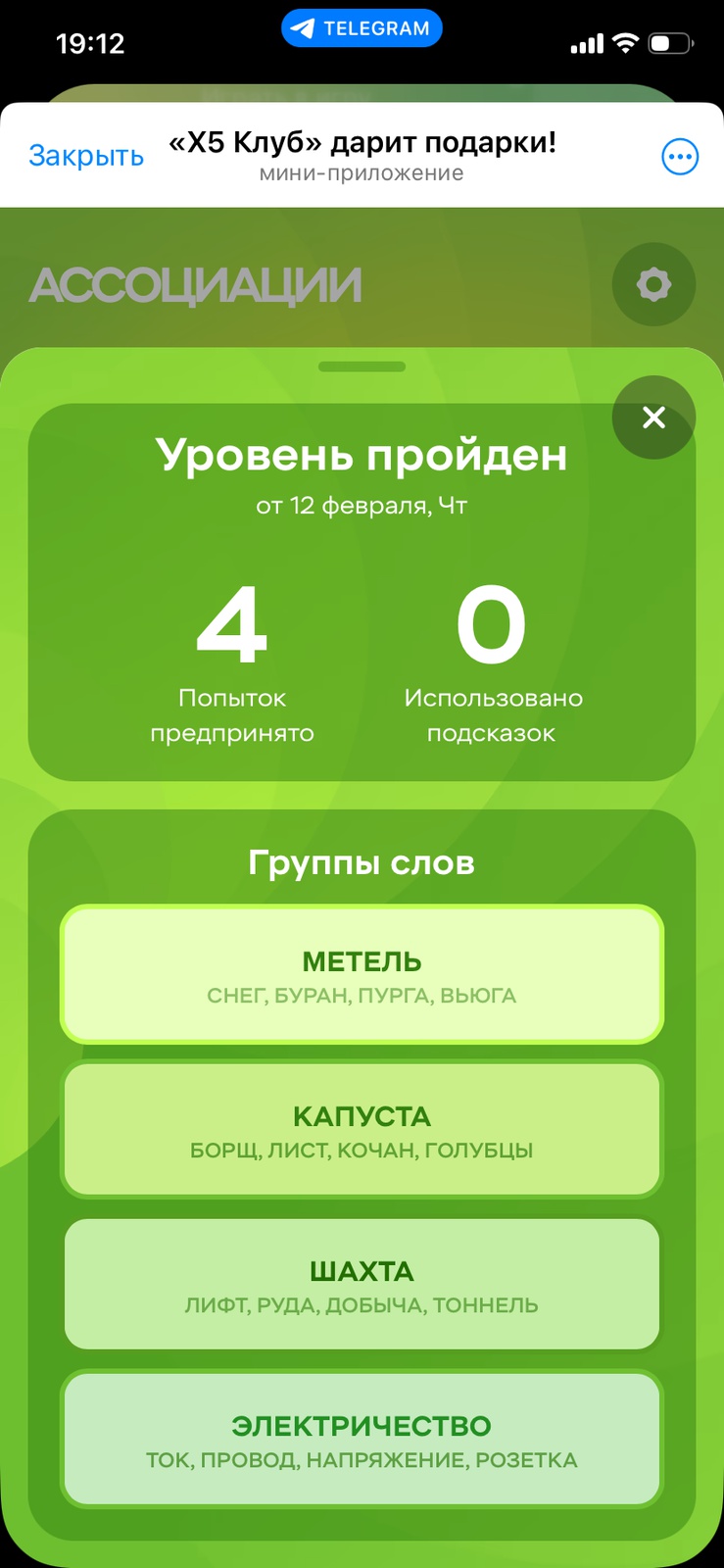Image resolution: width=724 pixels, height=1568 pixels.
Task: Select the ШАХТА word group card
Action: pyautogui.click(x=362, y=1285)
